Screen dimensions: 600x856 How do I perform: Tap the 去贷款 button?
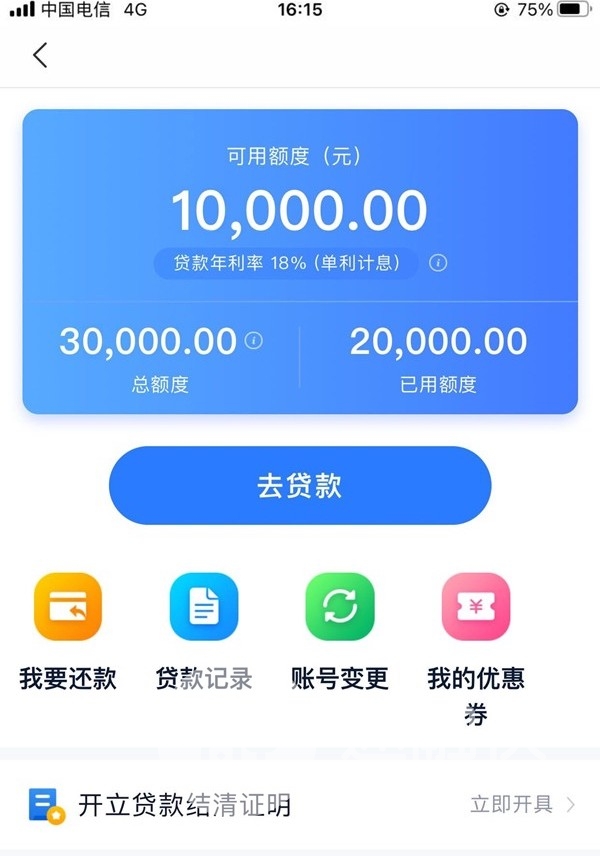pyautogui.click(x=300, y=486)
